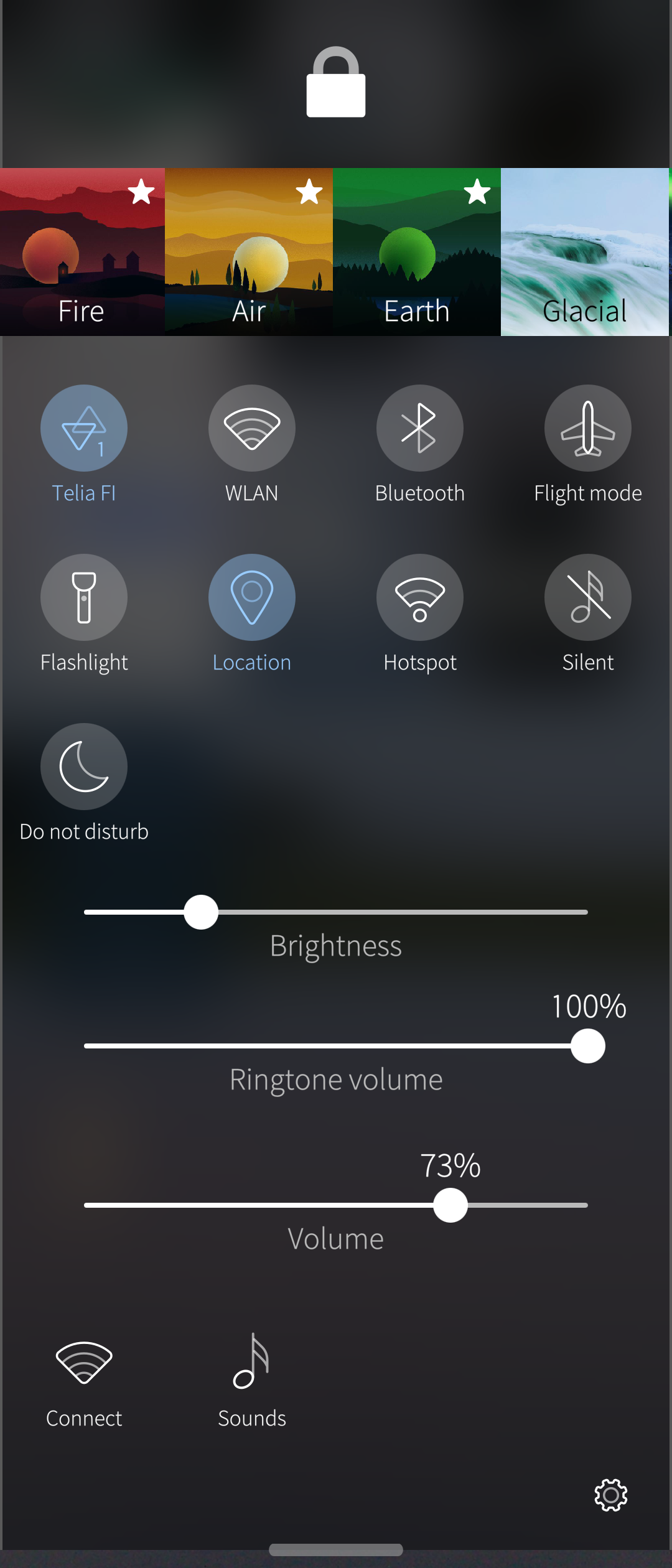Turn on Flight mode
Image resolution: width=672 pixels, height=1568 pixels.
(588, 428)
